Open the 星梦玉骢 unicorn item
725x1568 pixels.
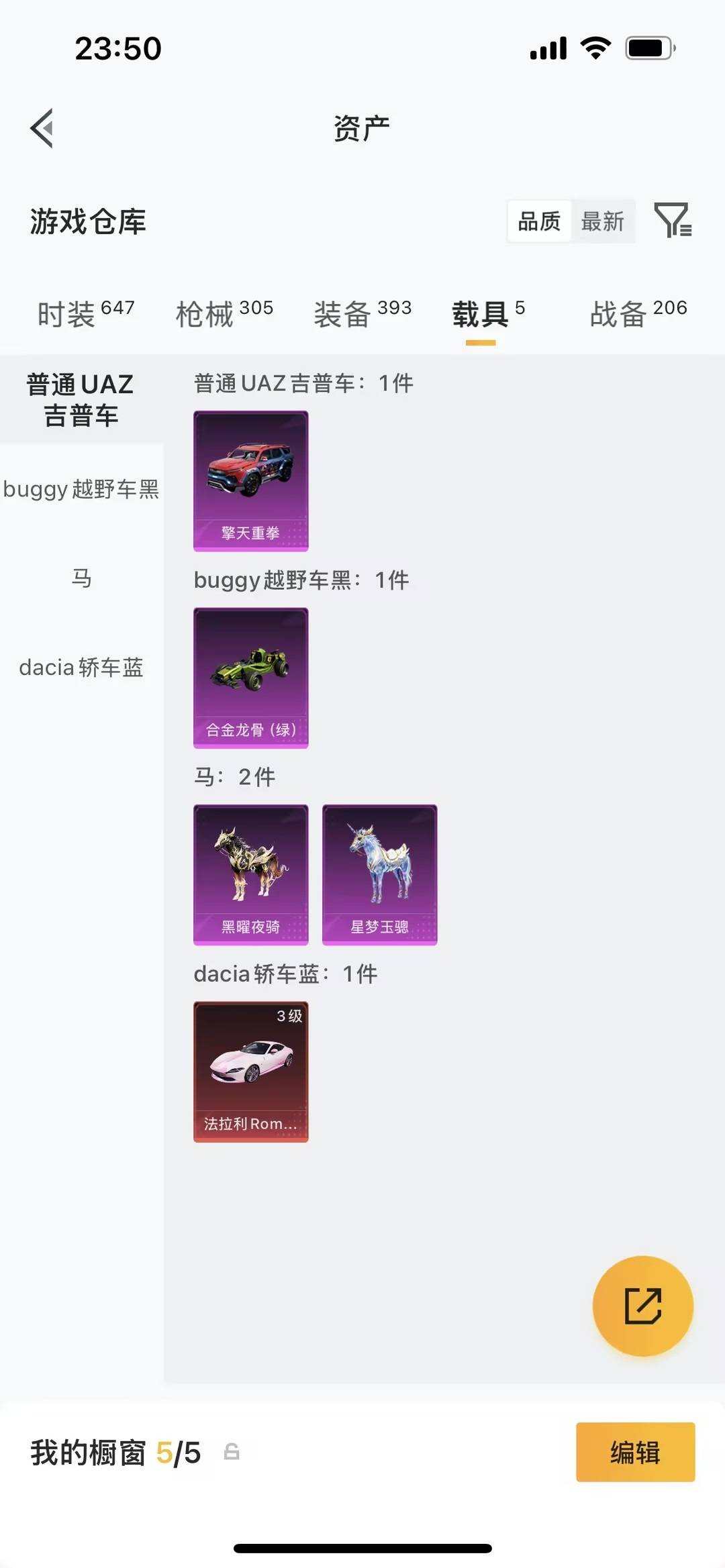tap(379, 872)
